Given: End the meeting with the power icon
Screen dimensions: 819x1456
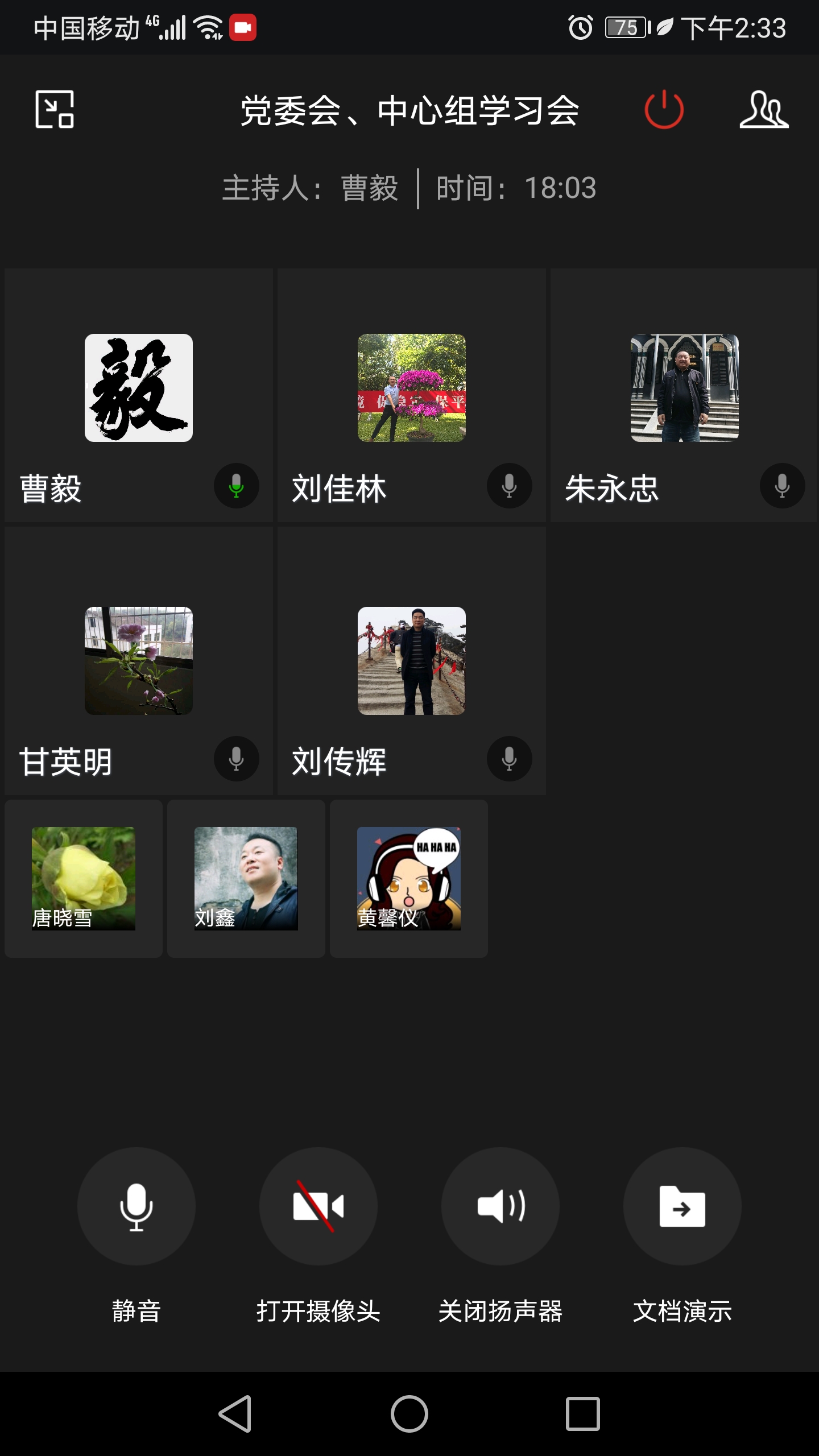Looking at the screenshot, I should pyautogui.click(x=664, y=109).
